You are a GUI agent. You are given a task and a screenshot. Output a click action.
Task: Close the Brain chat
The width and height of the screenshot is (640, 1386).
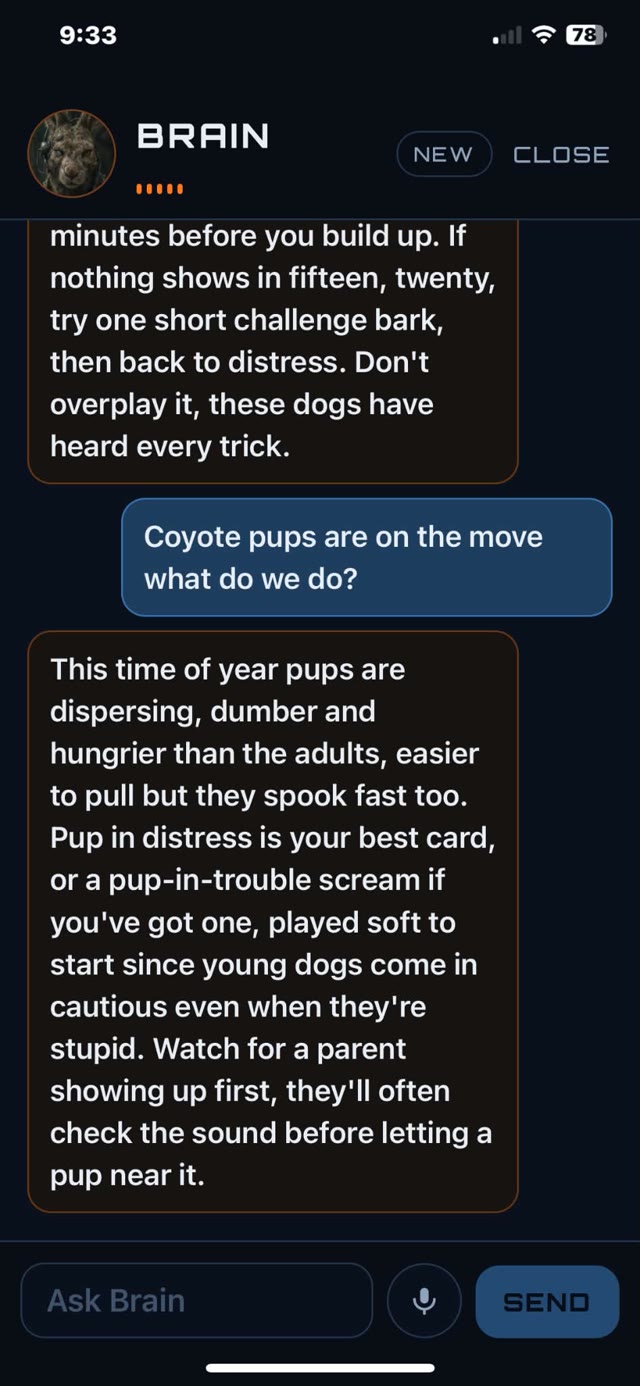pos(561,155)
